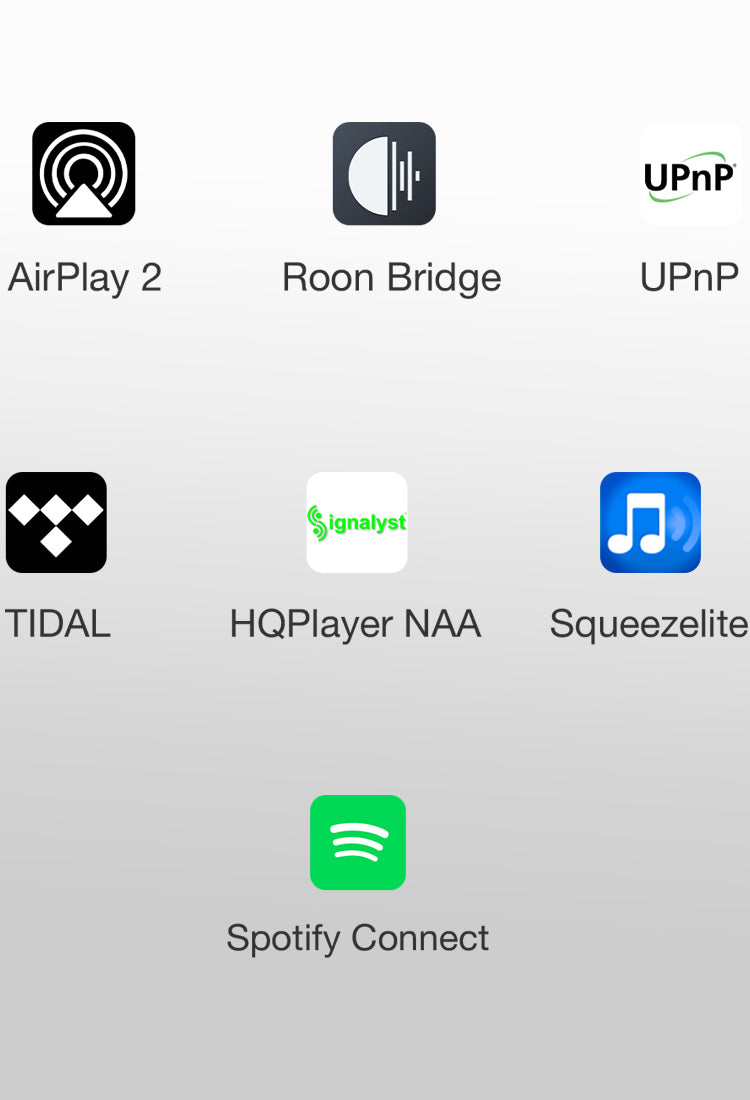Toggle the TIDAL streaming service

coord(57,523)
